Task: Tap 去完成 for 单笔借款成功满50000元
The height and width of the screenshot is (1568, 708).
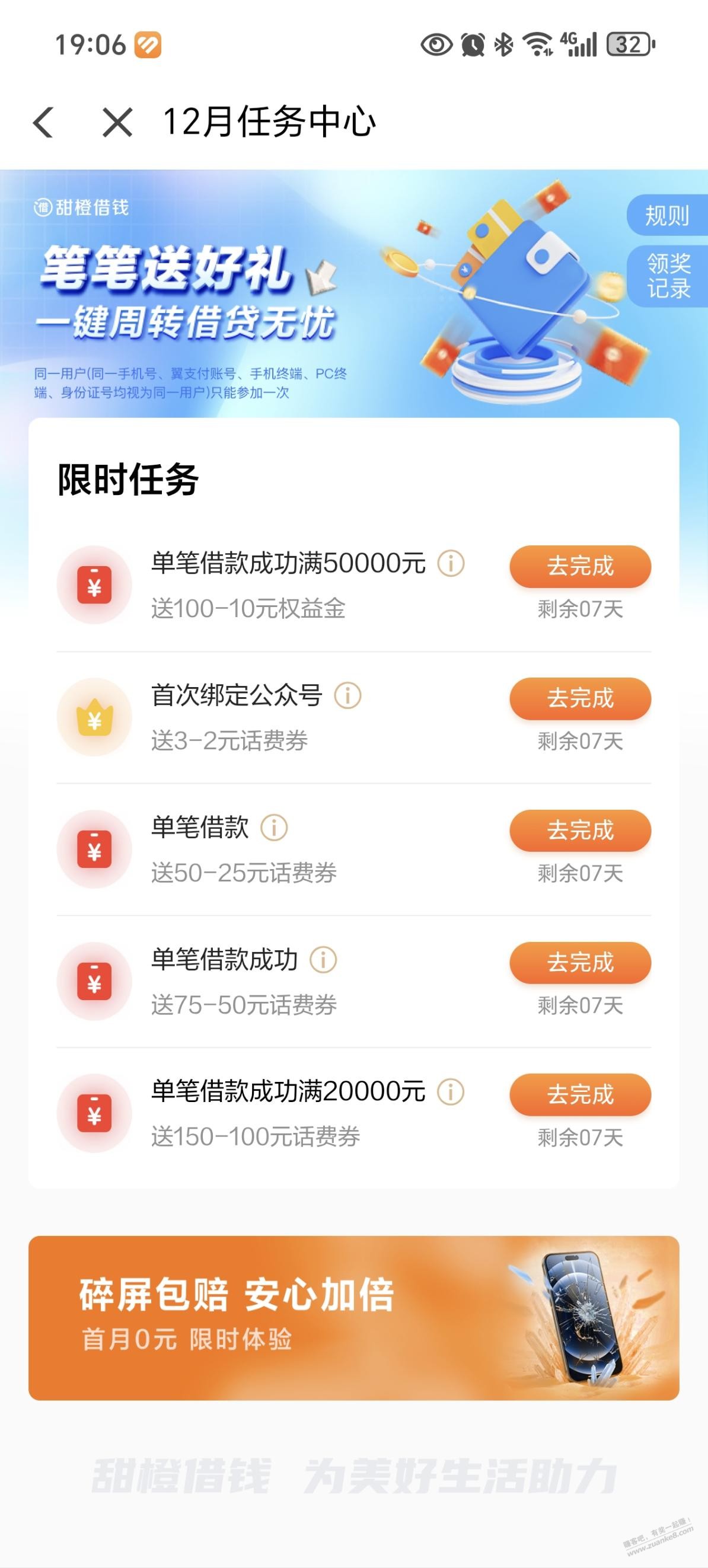Action: click(x=579, y=566)
